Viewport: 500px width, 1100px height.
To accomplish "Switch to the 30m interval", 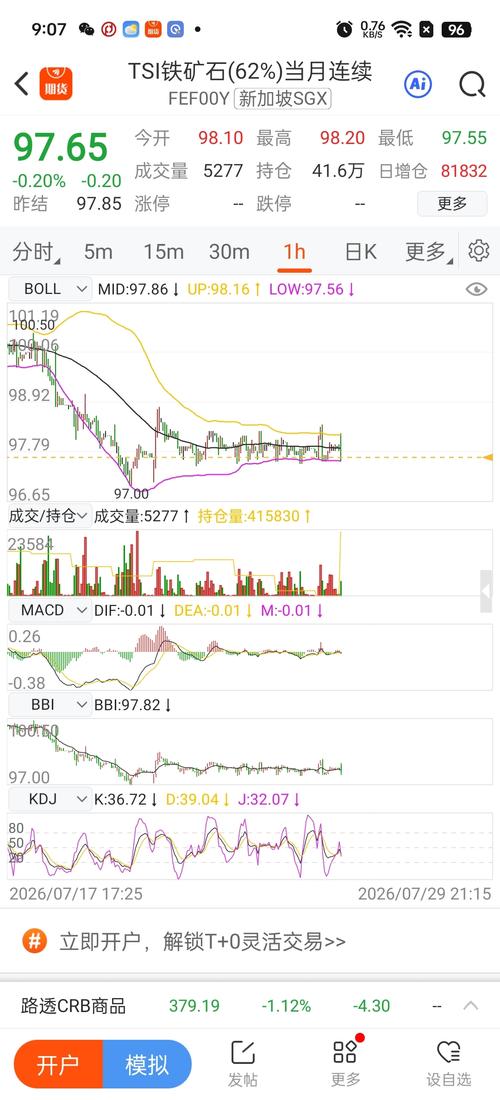I will tap(229, 251).
